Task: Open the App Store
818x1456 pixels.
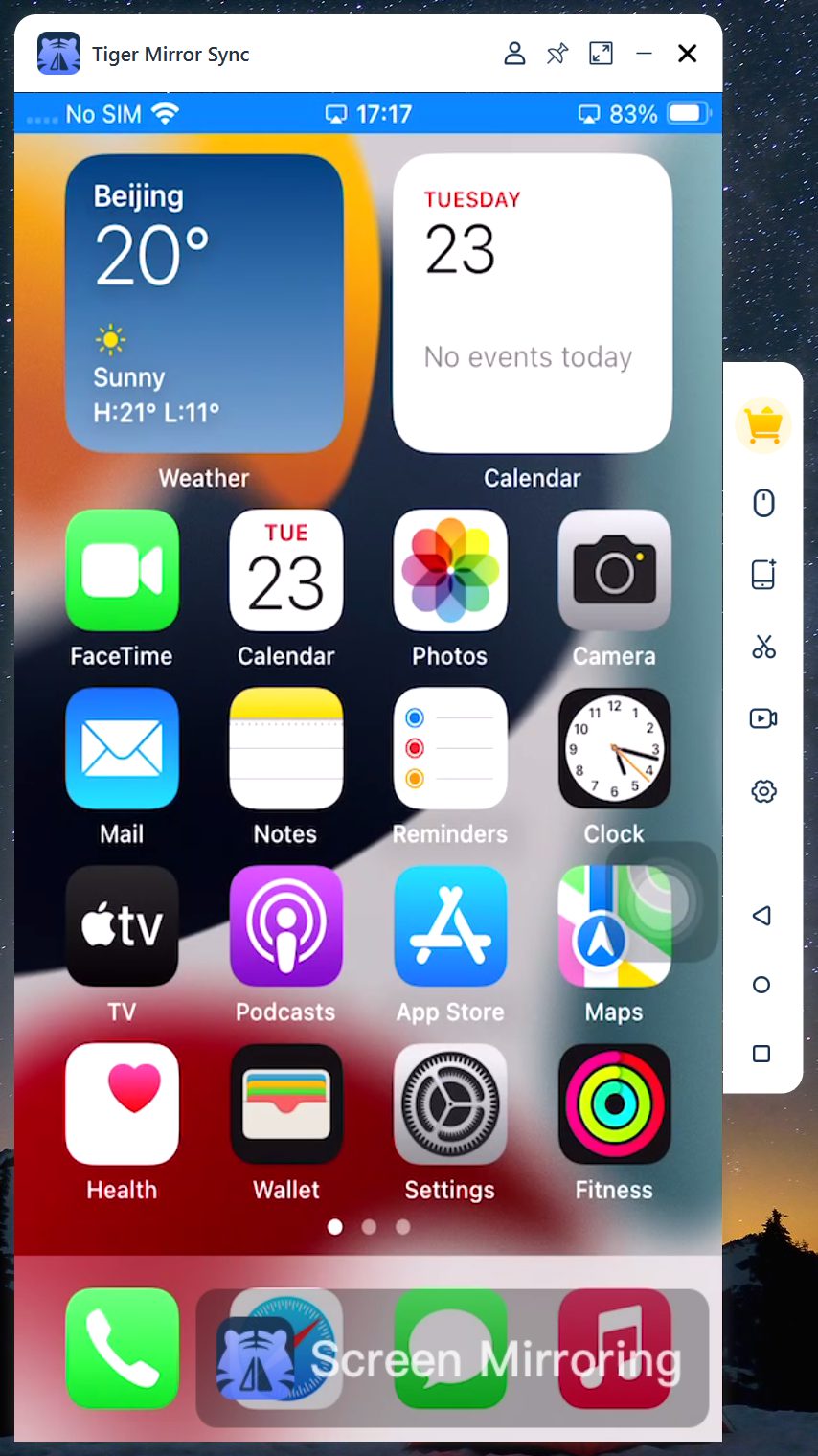Action: tap(450, 926)
